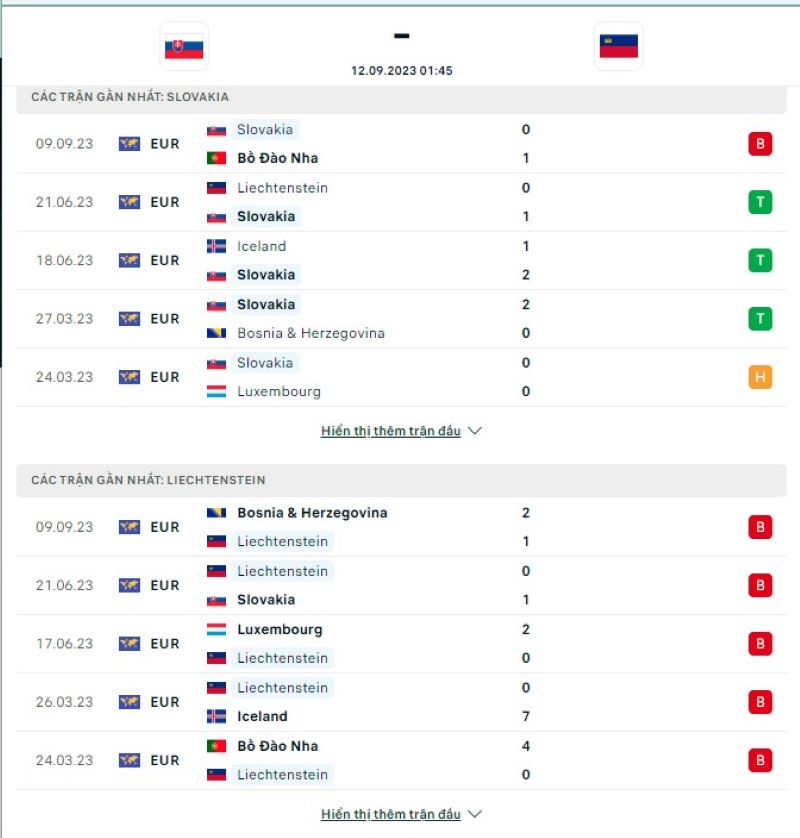Viewport: 800px width, 838px height.
Task: Click the score line of Iceland 7 goals
Action: tap(525, 716)
